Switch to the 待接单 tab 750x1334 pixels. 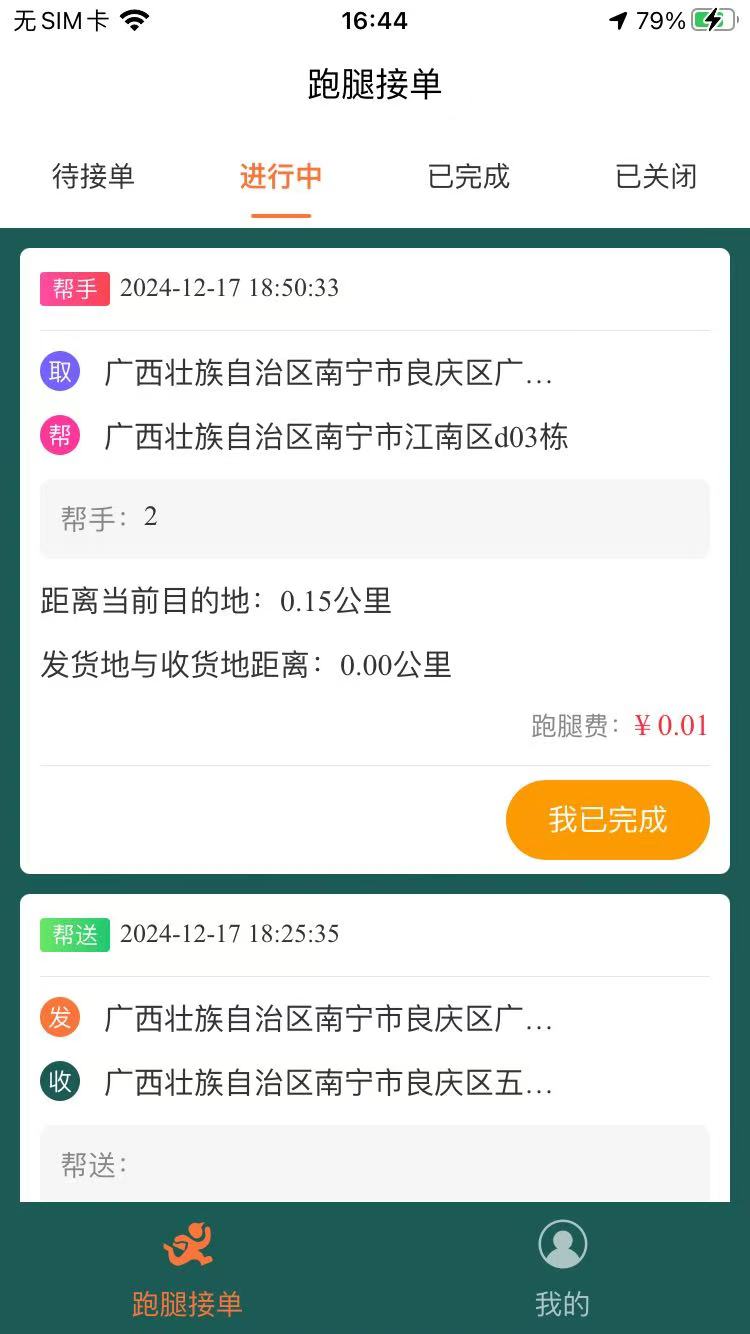pyautogui.click(x=93, y=177)
